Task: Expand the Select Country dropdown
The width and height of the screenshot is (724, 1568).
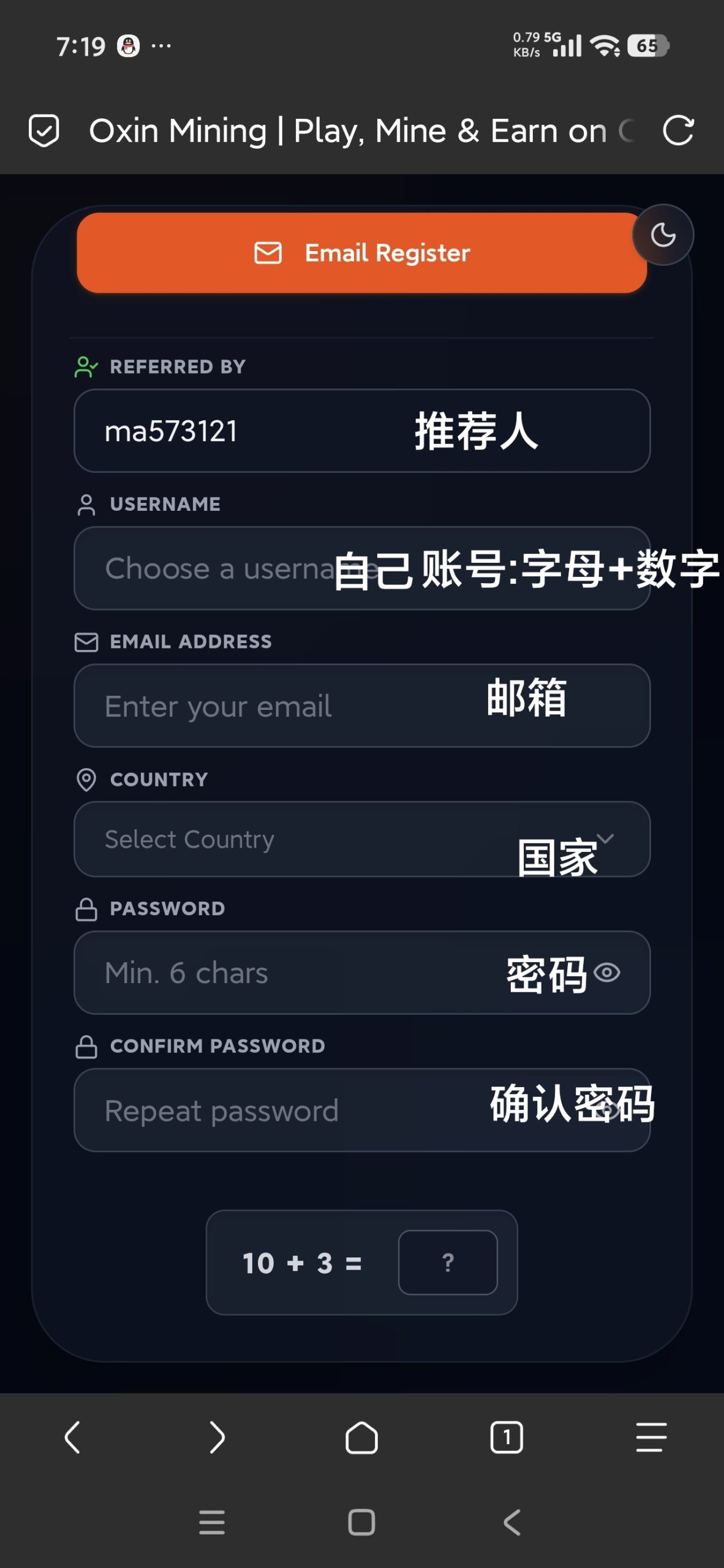Action: coord(361,839)
